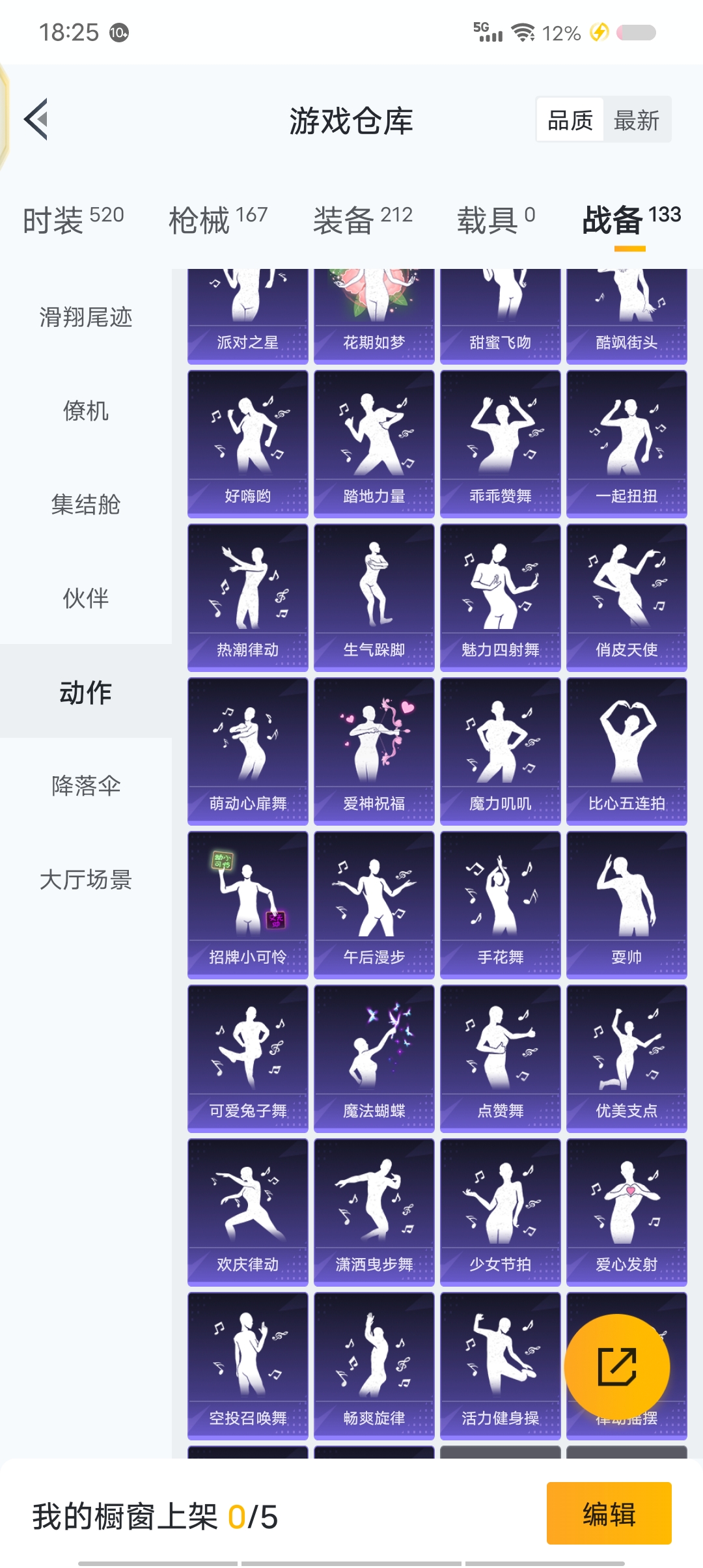Open the 魔法蝴蝶 emote tile
This screenshot has width=703, height=1568.
click(x=374, y=1059)
